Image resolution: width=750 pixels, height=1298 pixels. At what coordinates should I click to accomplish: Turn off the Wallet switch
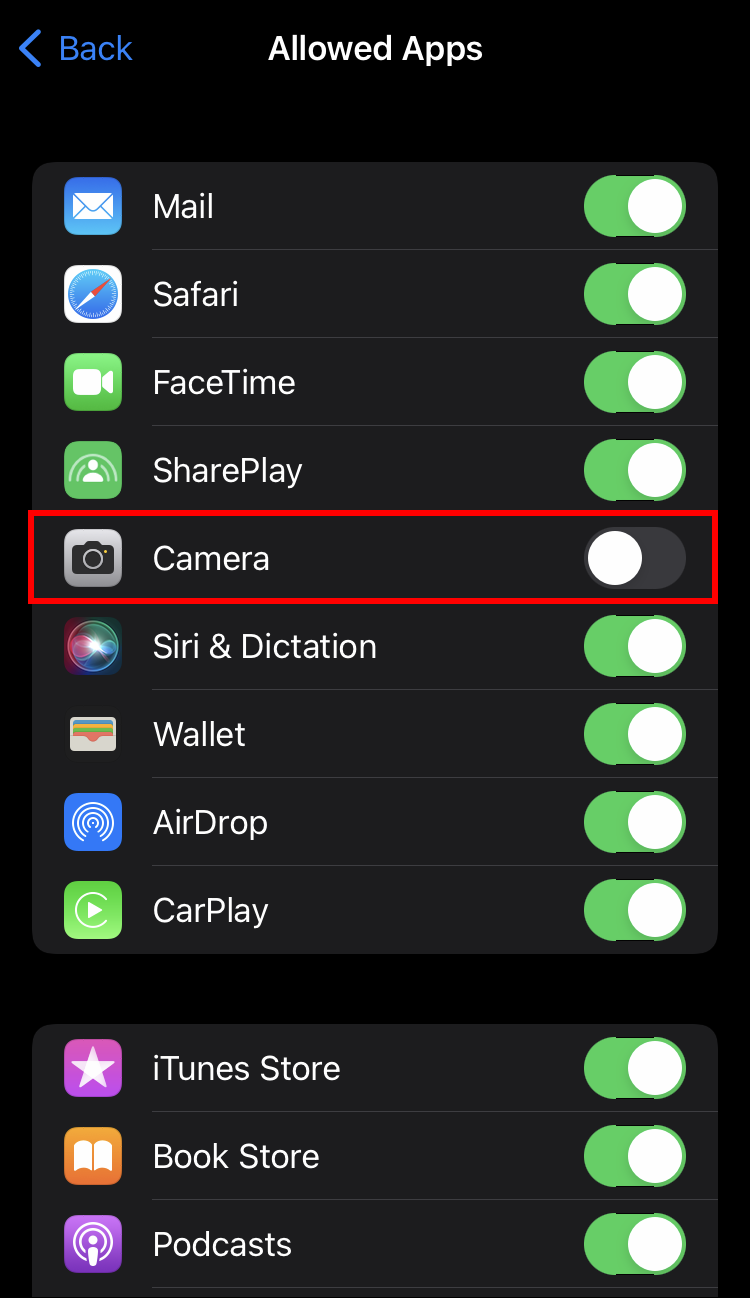[634, 735]
